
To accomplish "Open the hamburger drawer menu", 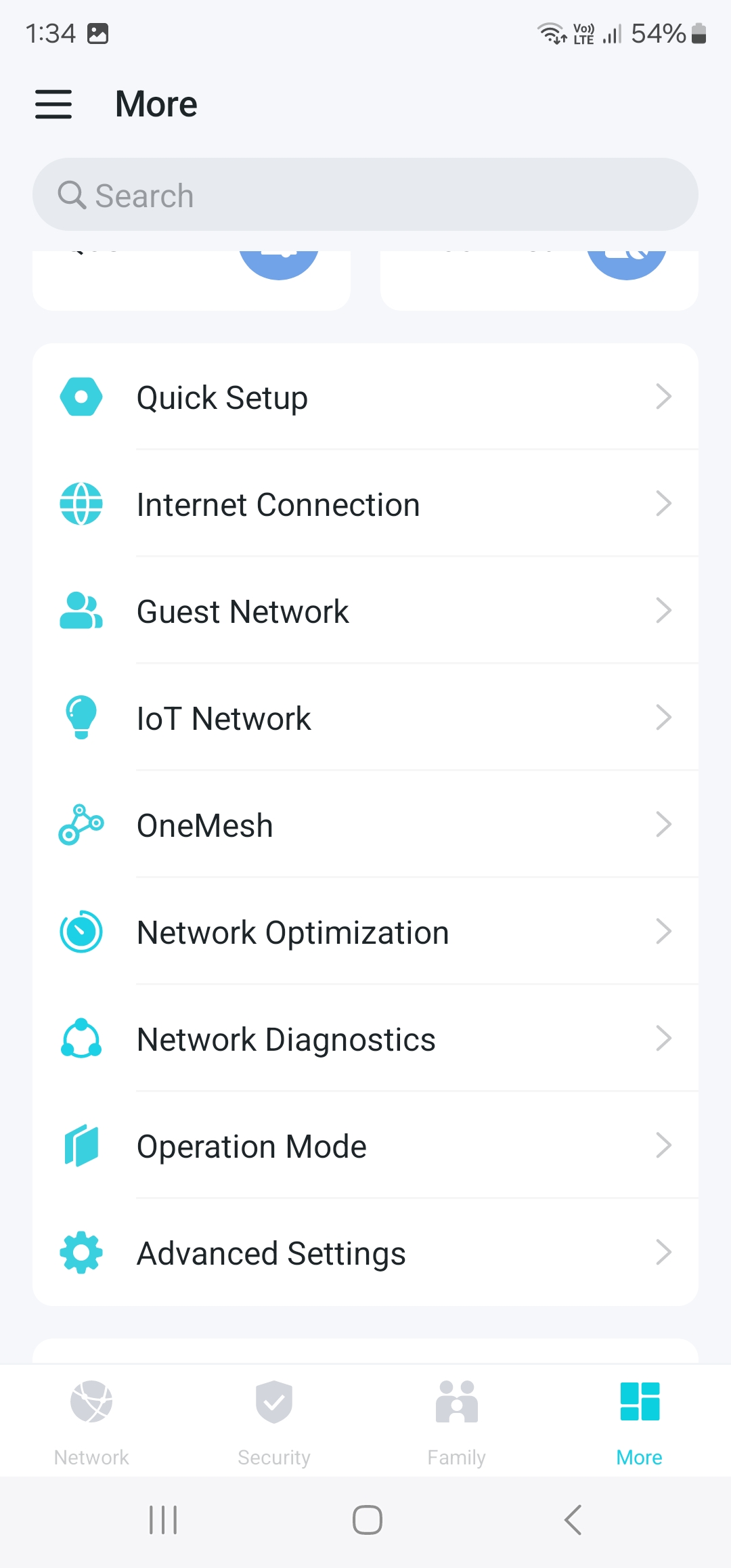I will tap(53, 104).
